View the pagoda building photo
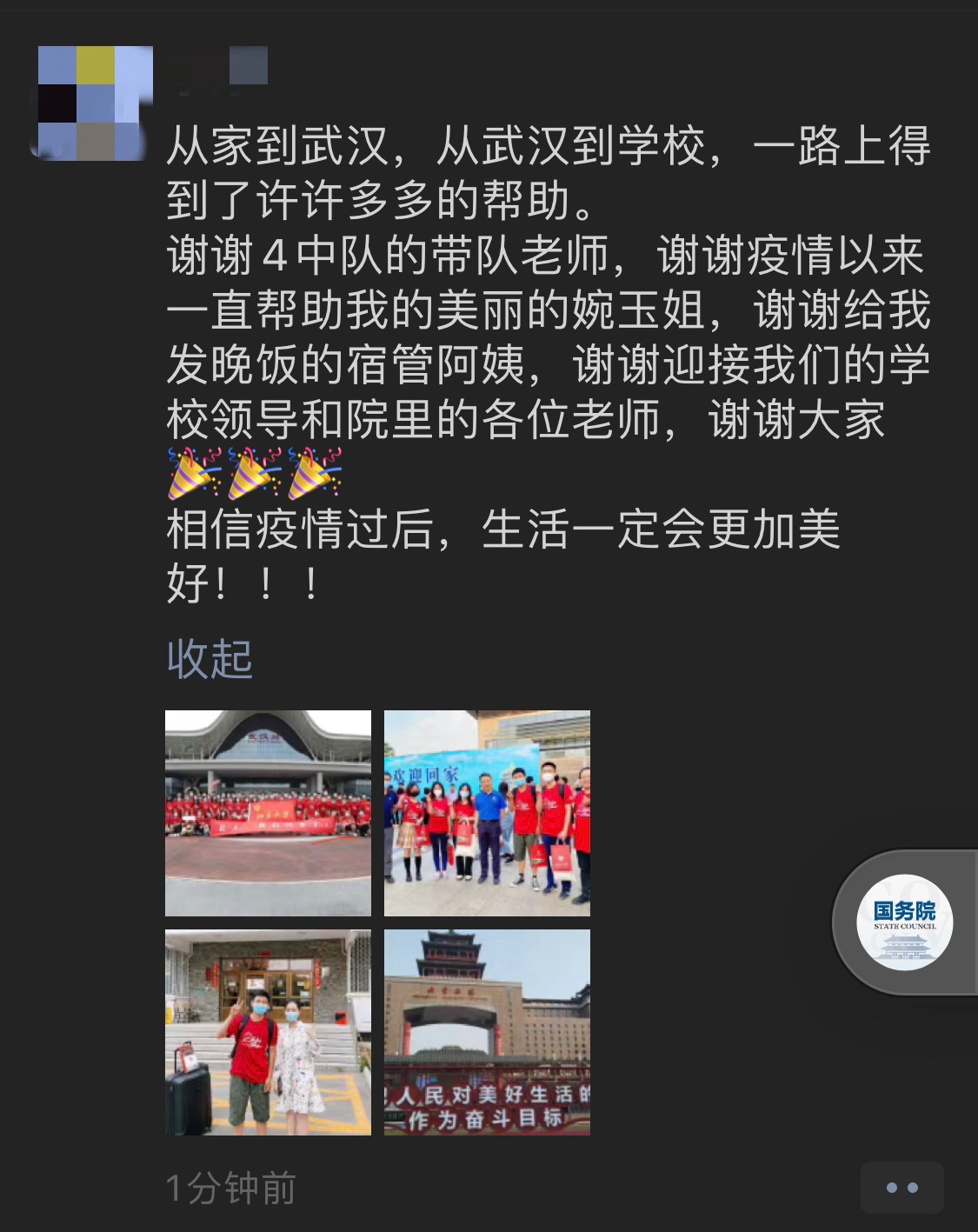Viewport: 978px width, 1232px height. pos(487,1032)
